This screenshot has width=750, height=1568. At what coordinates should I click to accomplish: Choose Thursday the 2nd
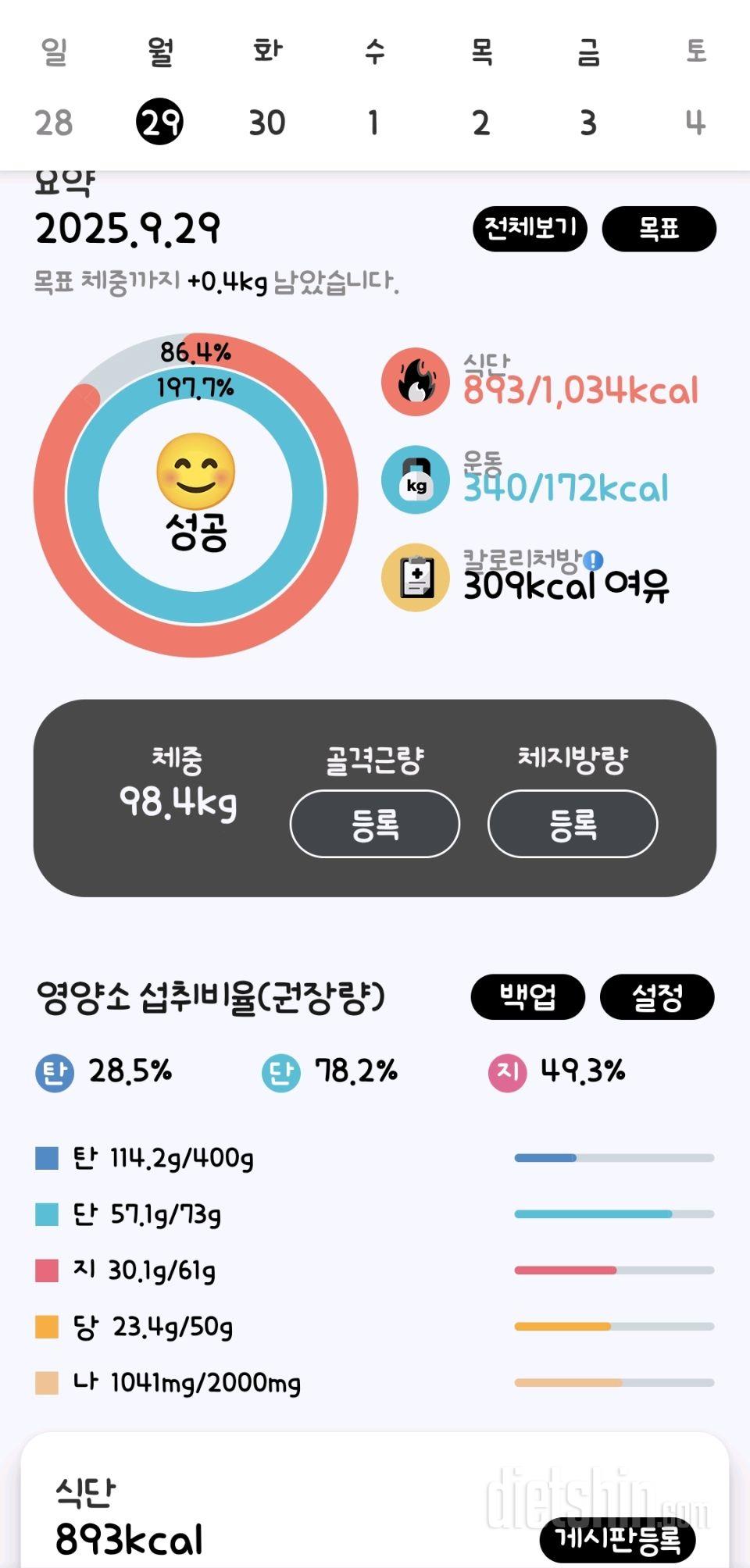tap(481, 123)
